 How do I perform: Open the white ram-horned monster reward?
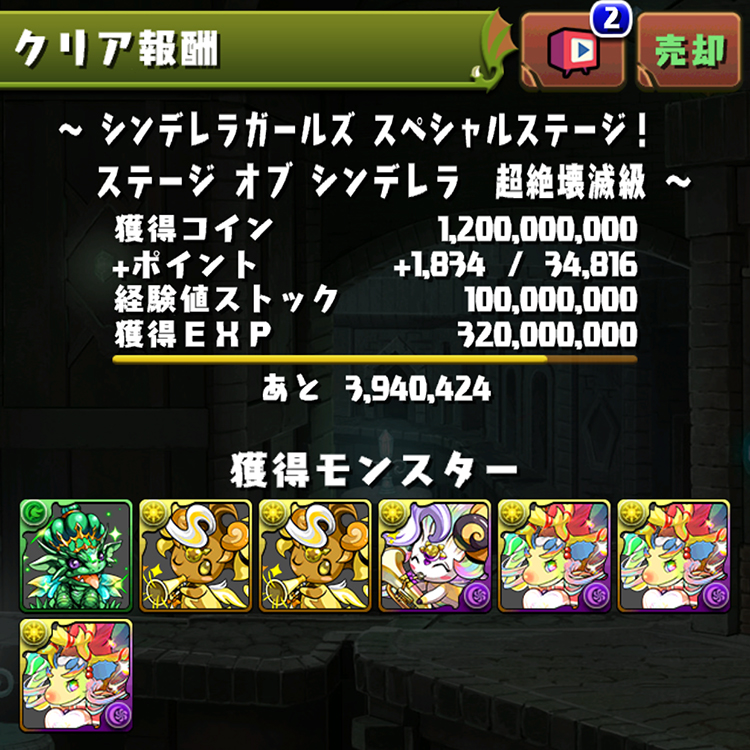(x=435, y=556)
